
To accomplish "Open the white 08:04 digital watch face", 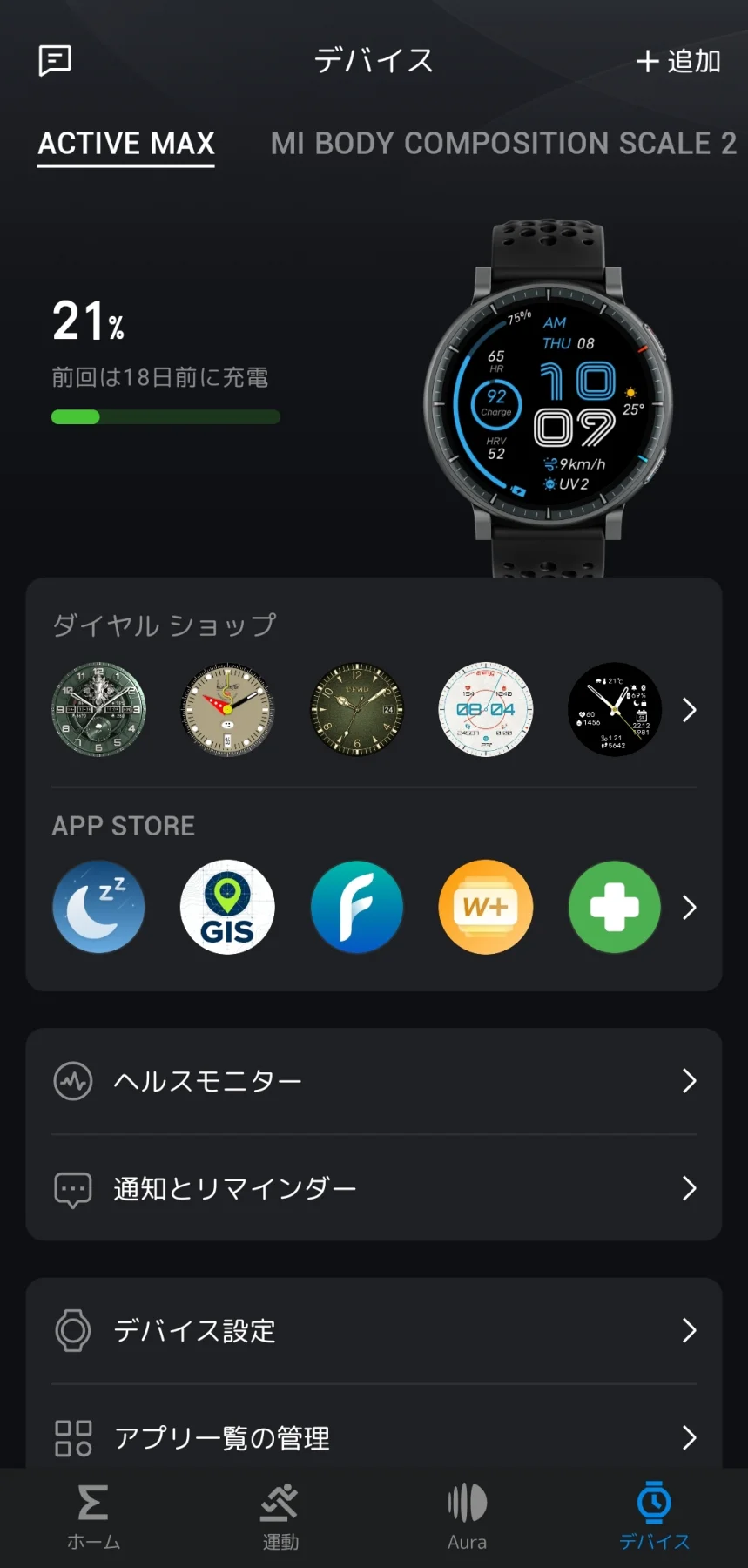I will 486,709.
